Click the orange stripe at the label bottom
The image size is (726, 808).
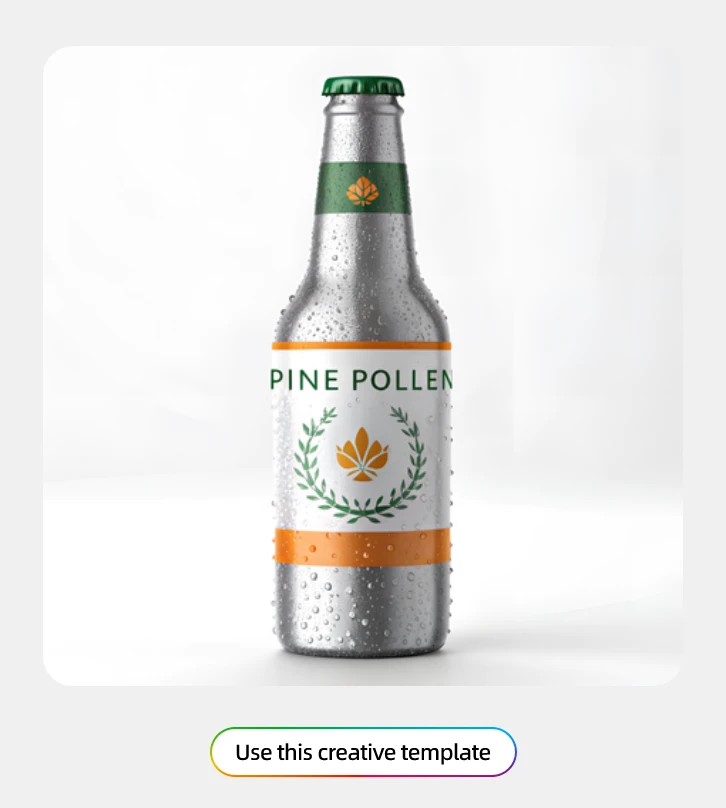[362, 543]
